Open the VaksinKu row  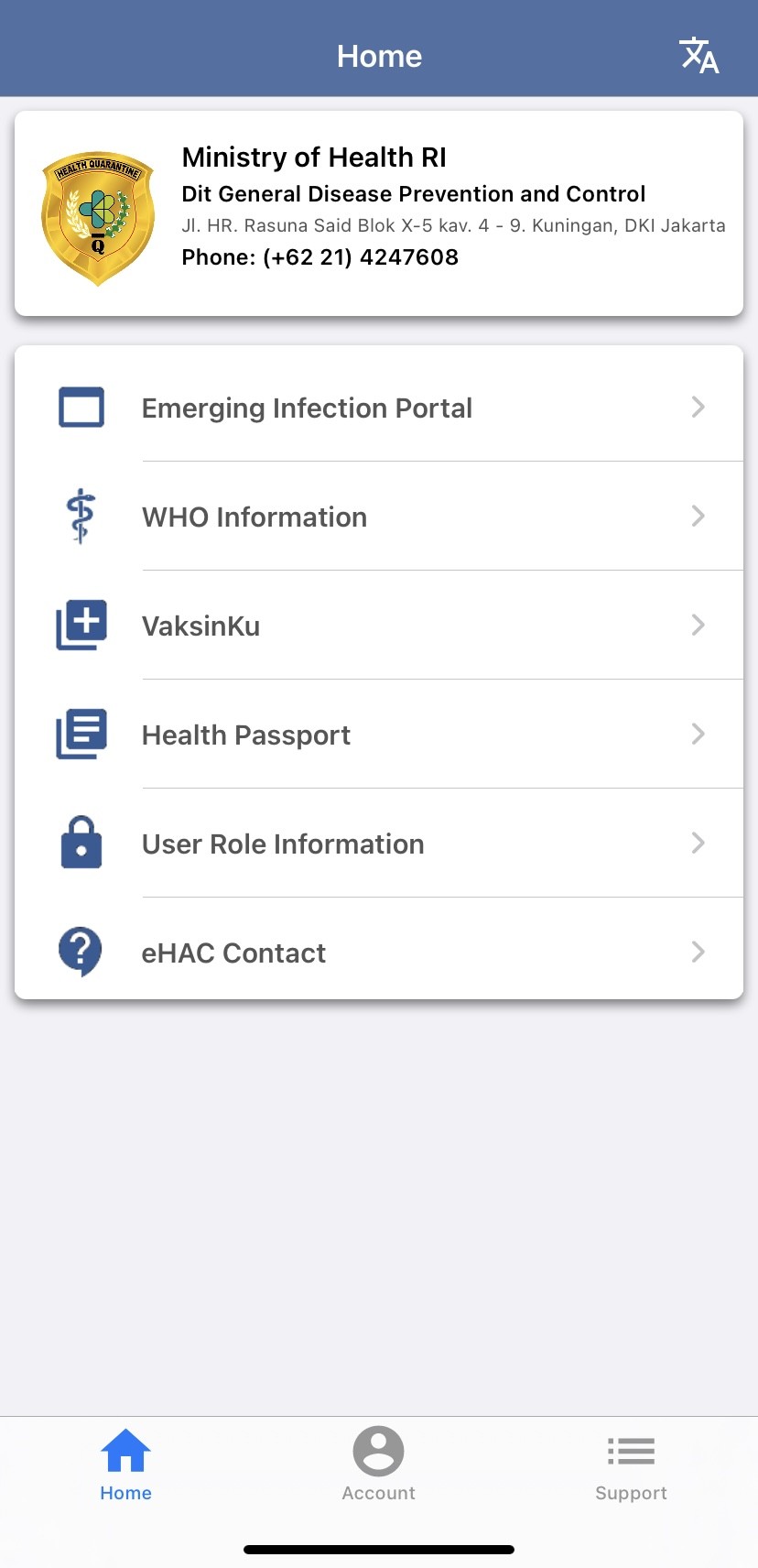(x=379, y=626)
